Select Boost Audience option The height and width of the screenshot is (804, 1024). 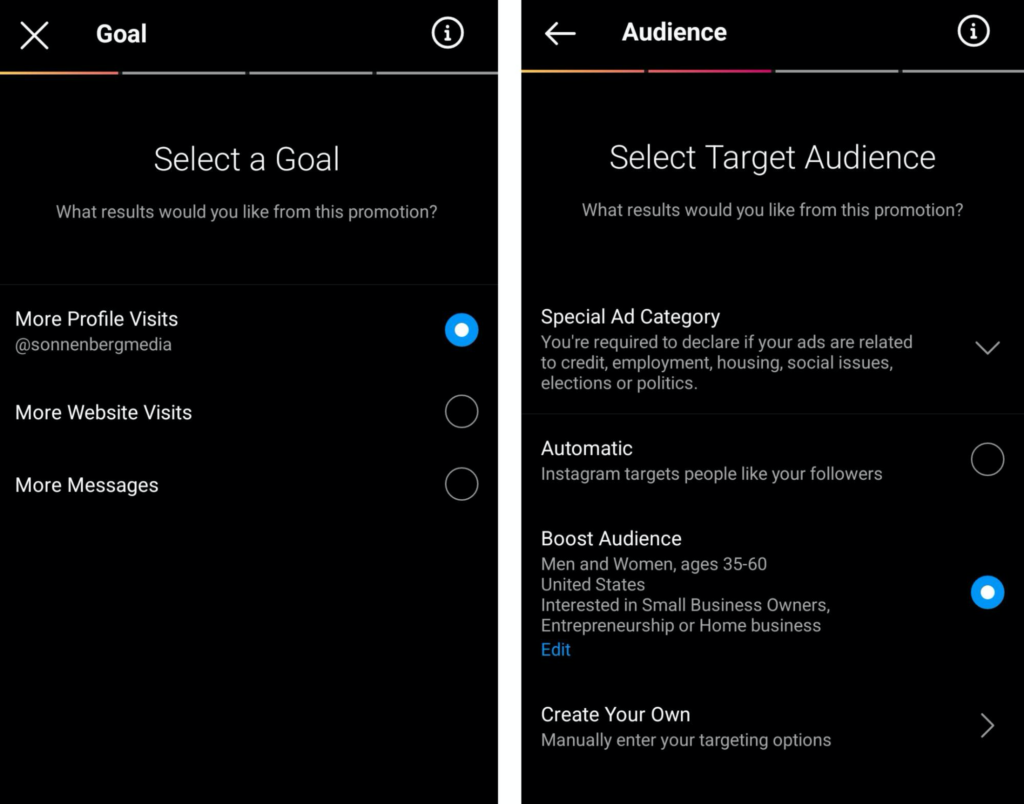(x=987, y=592)
